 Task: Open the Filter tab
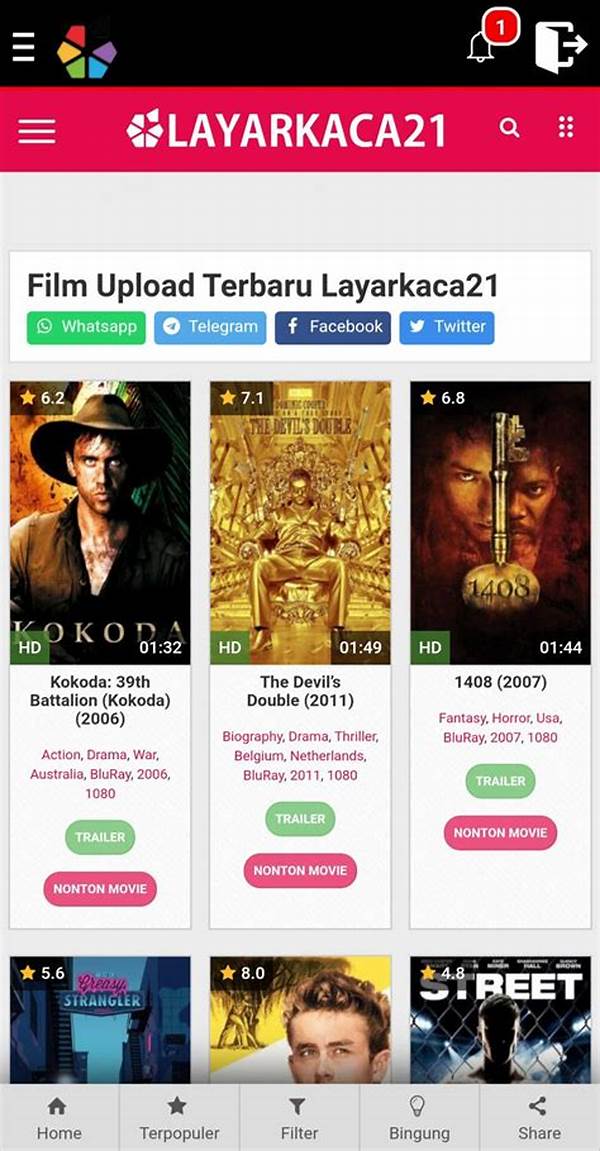(x=298, y=1118)
